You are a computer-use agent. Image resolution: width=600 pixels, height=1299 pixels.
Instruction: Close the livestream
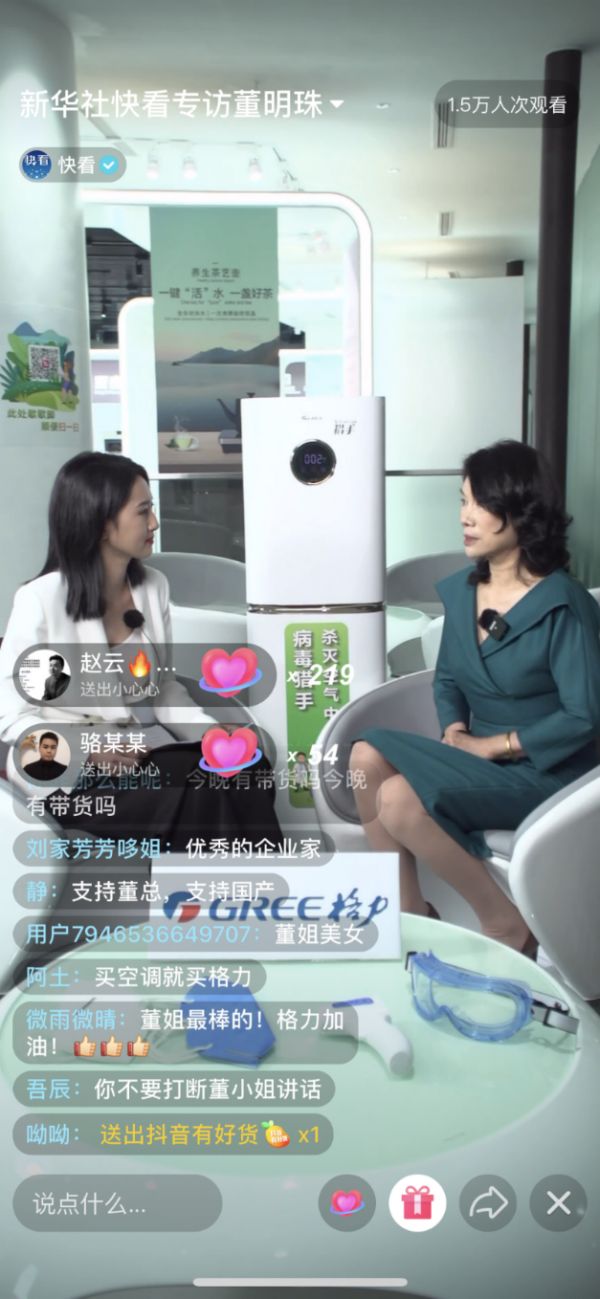point(558,1203)
